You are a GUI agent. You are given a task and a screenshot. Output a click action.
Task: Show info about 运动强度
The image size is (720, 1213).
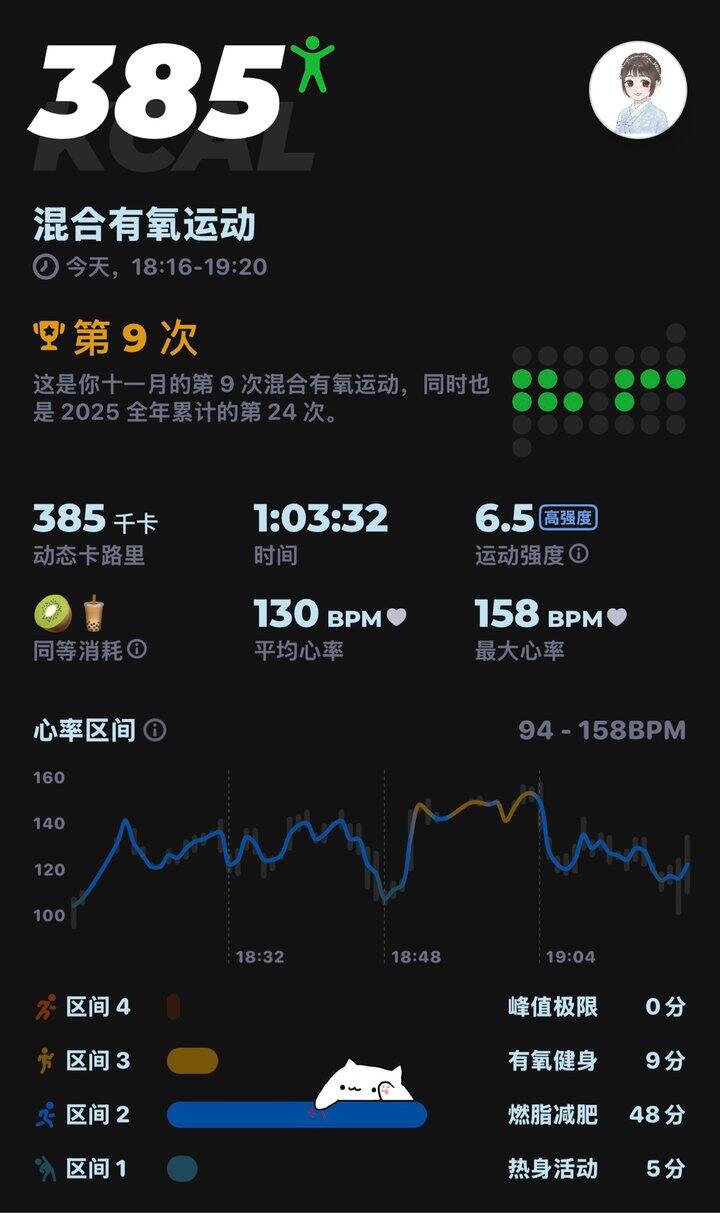click(579, 554)
